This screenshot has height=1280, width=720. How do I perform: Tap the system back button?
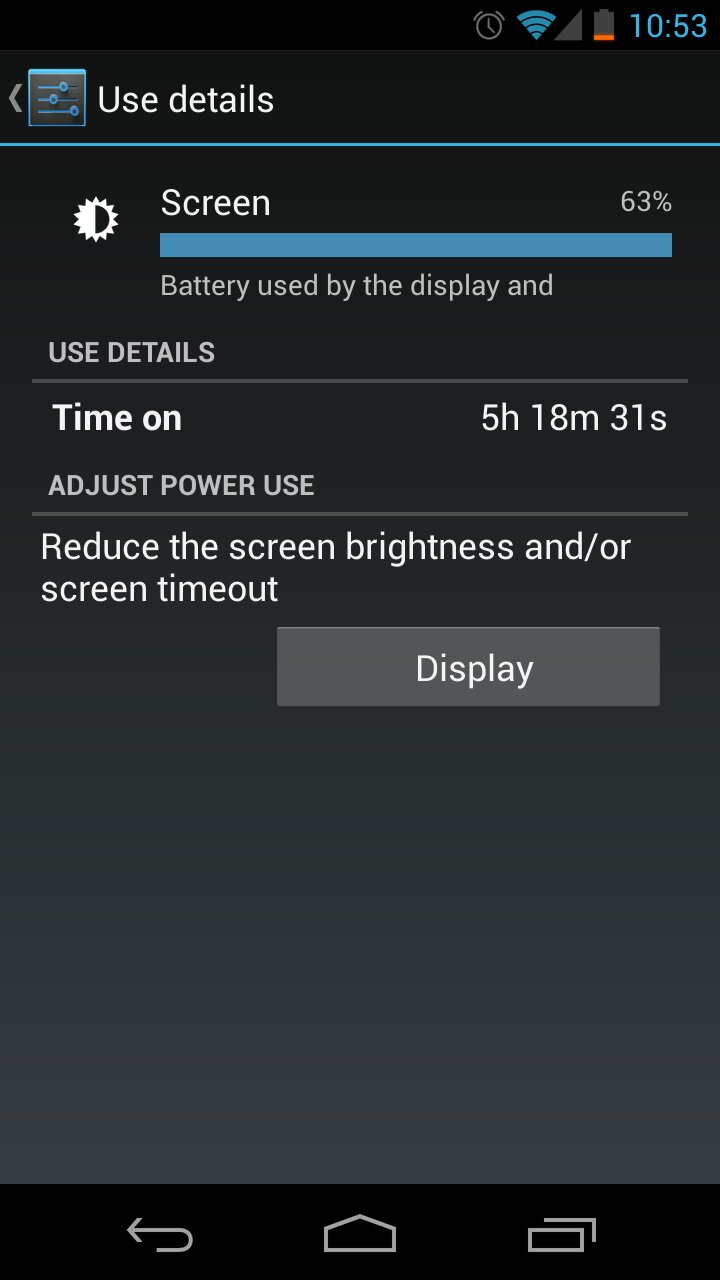click(x=160, y=1234)
